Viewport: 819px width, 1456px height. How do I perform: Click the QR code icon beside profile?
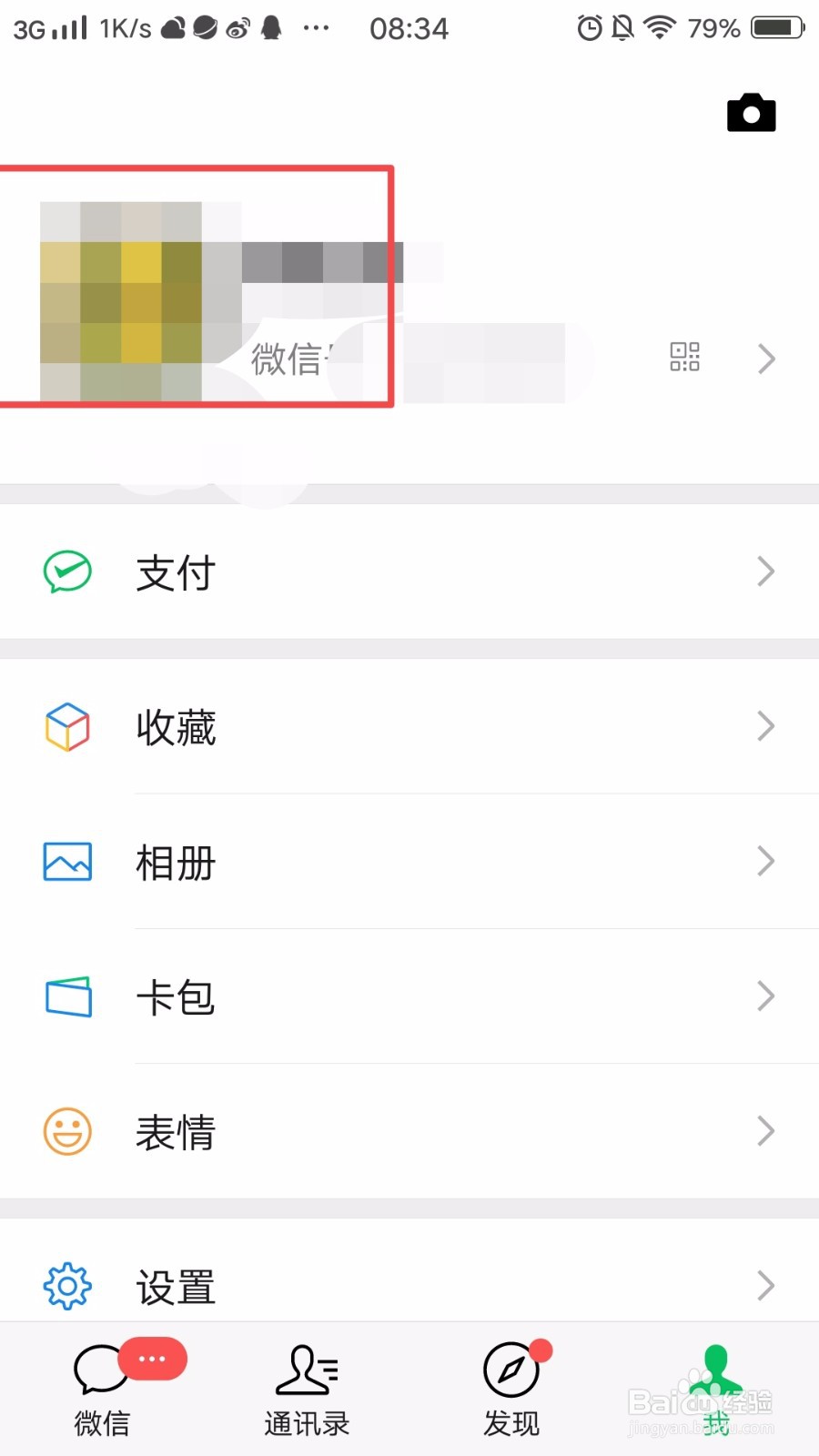tap(683, 358)
